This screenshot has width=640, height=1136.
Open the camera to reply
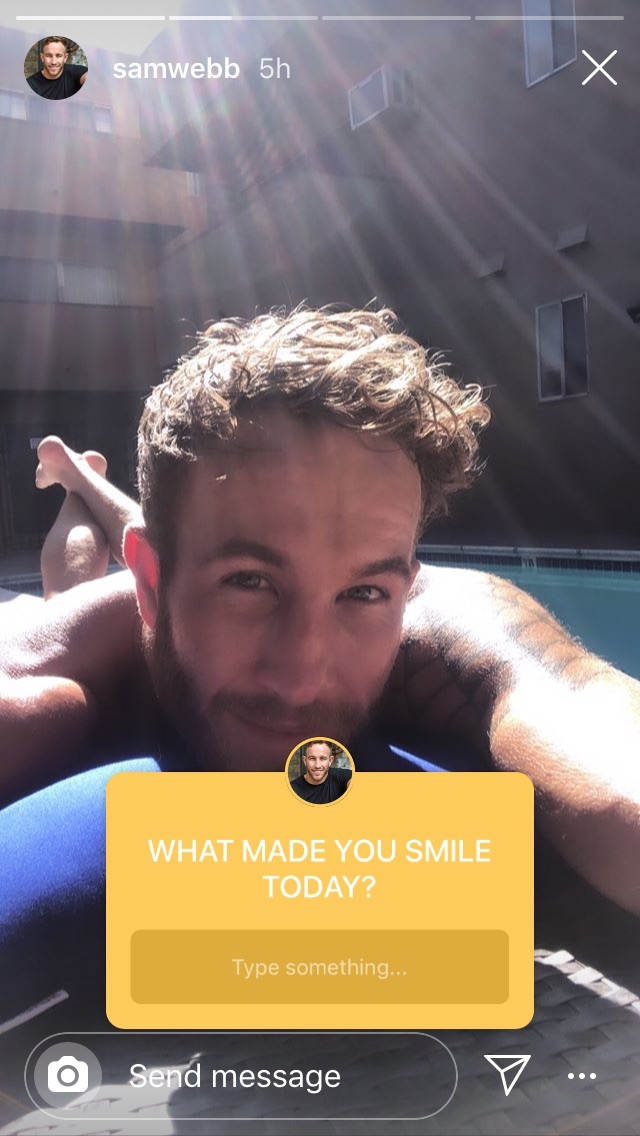click(x=68, y=1076)
